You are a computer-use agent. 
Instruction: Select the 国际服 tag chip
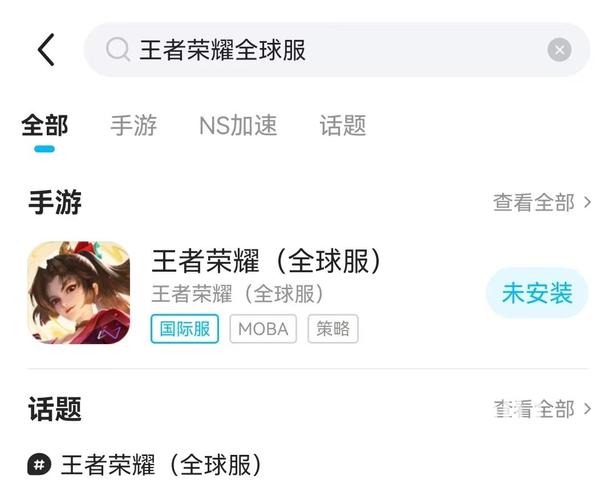coord(185,328)
